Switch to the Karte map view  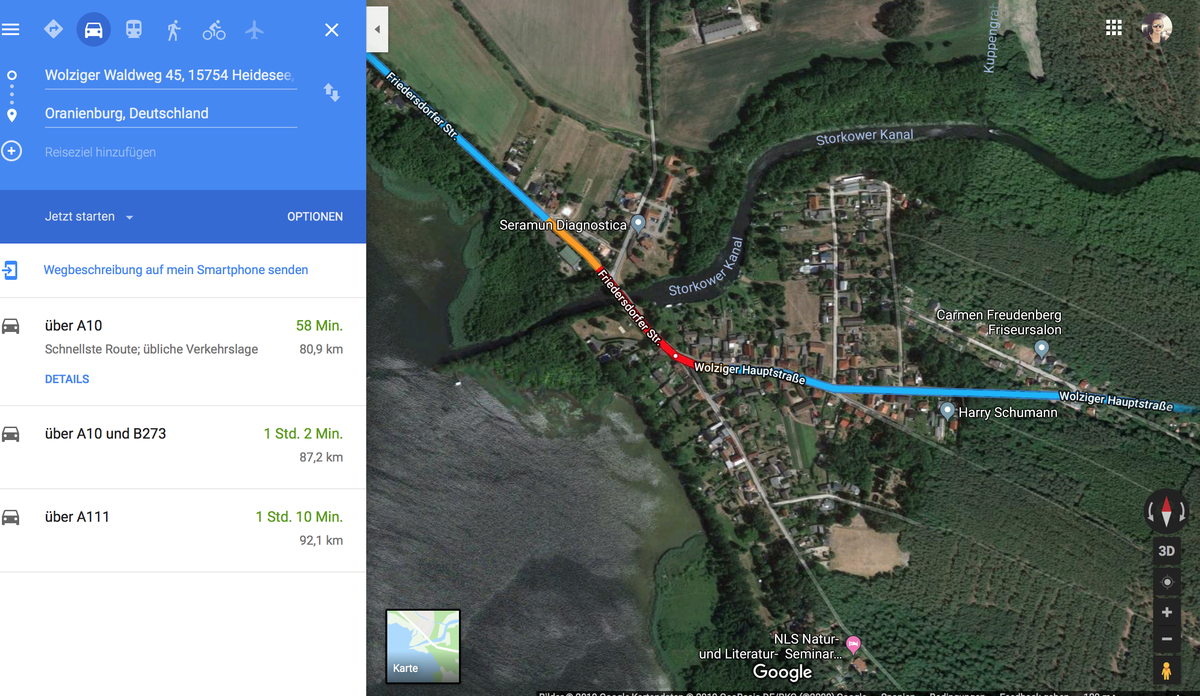423,646
